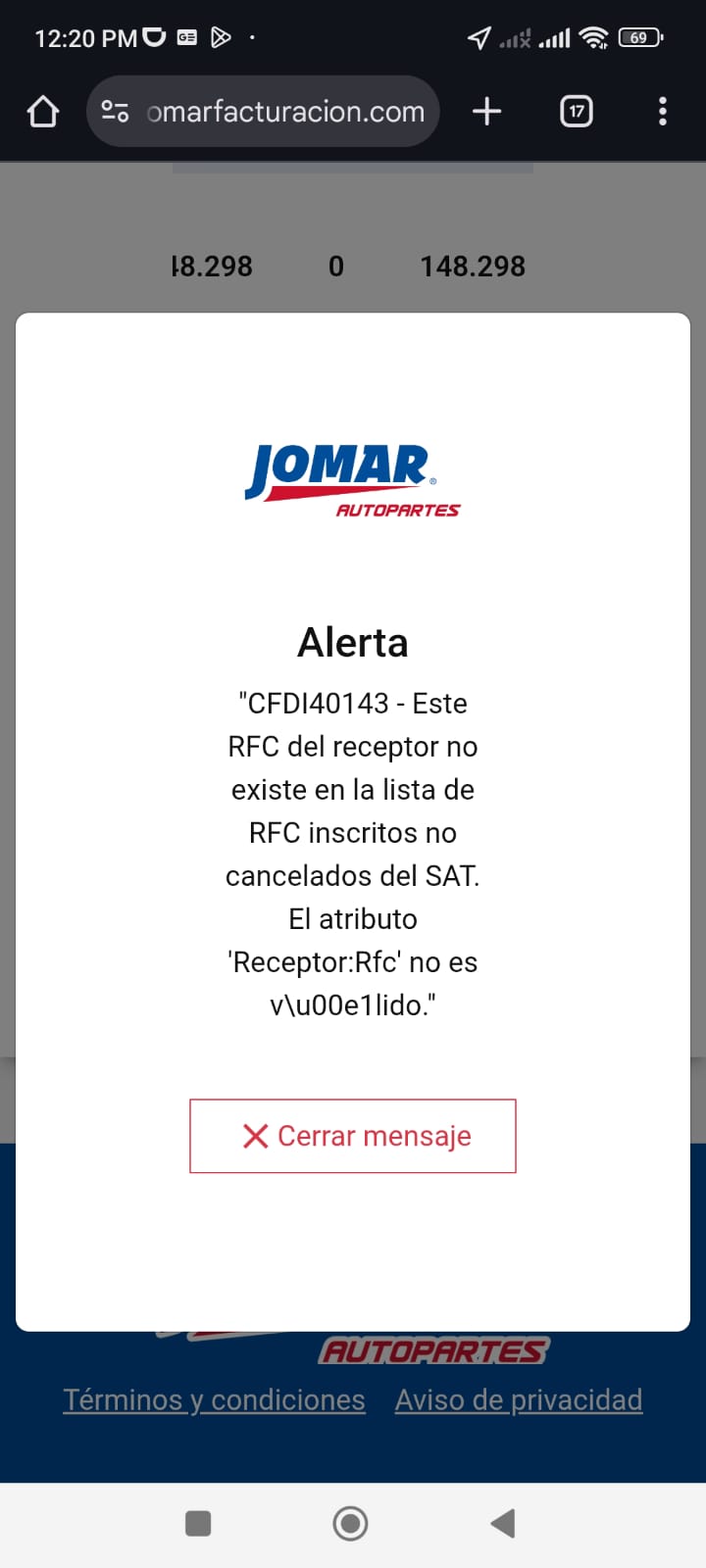Dismiss the alert with Cerrar mensaje
This screenshot has height=1568, width=706.
(353, 1136)
